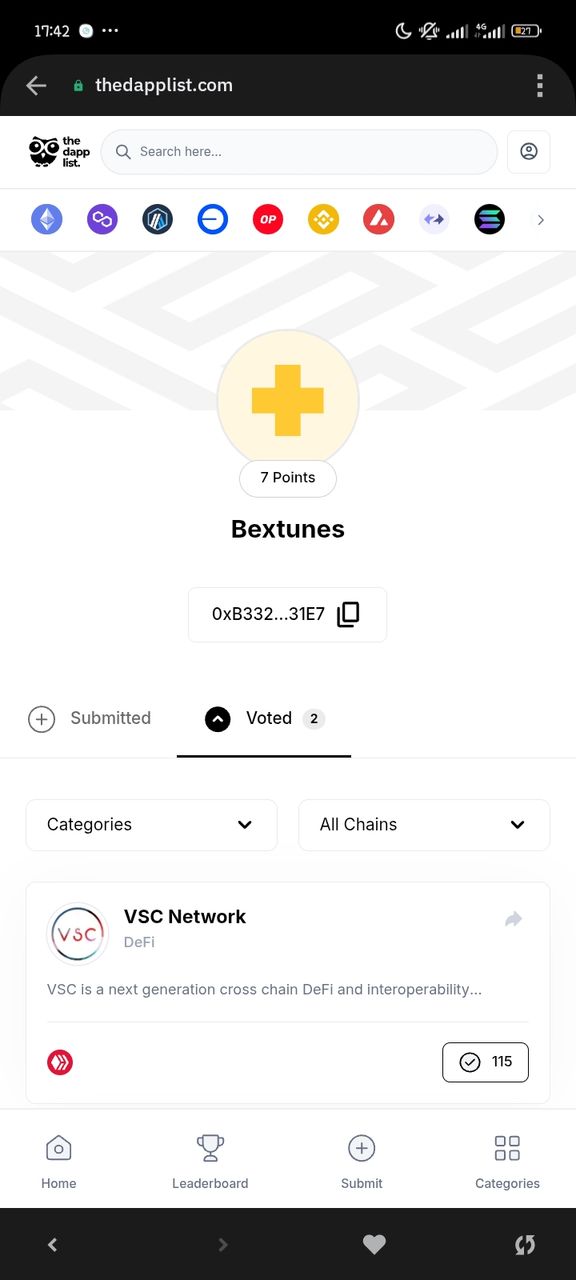Go back using the browser back arrow

36,86
